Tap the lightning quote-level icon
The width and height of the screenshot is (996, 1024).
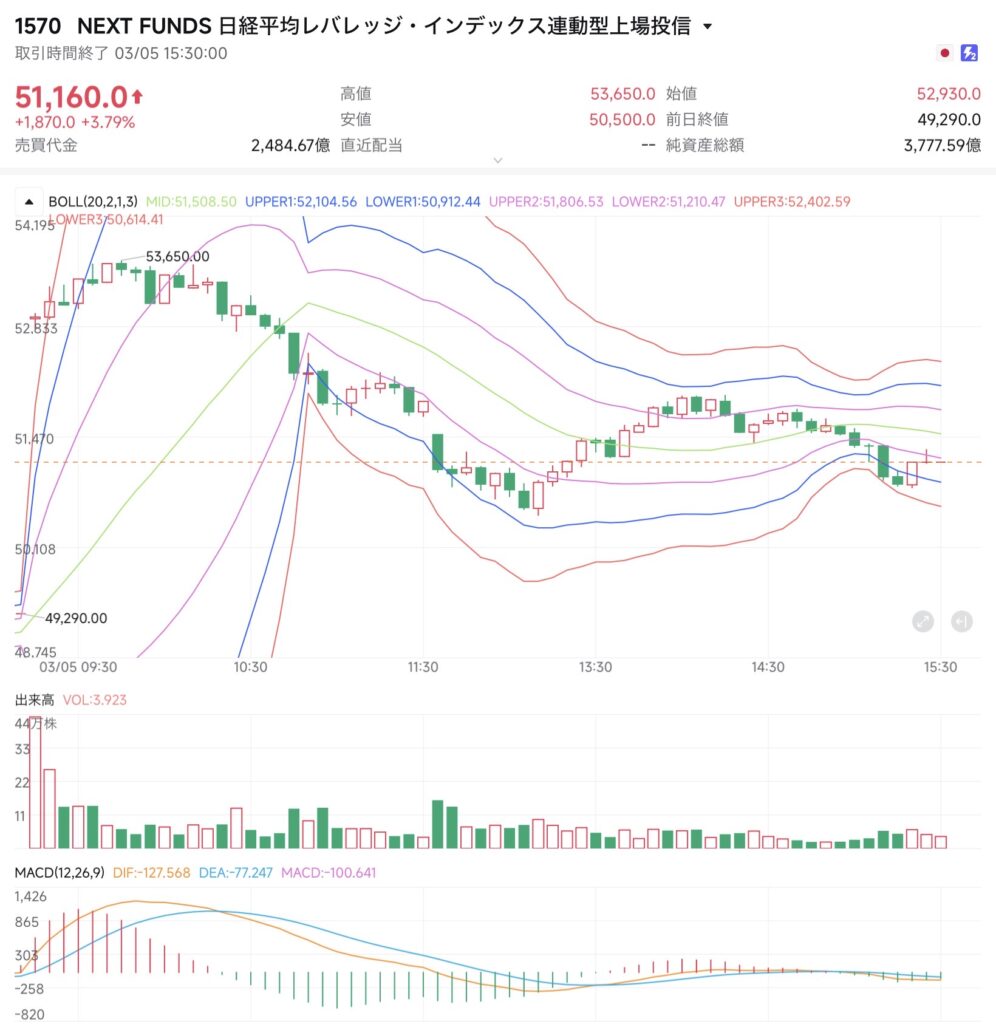point(969,53)
